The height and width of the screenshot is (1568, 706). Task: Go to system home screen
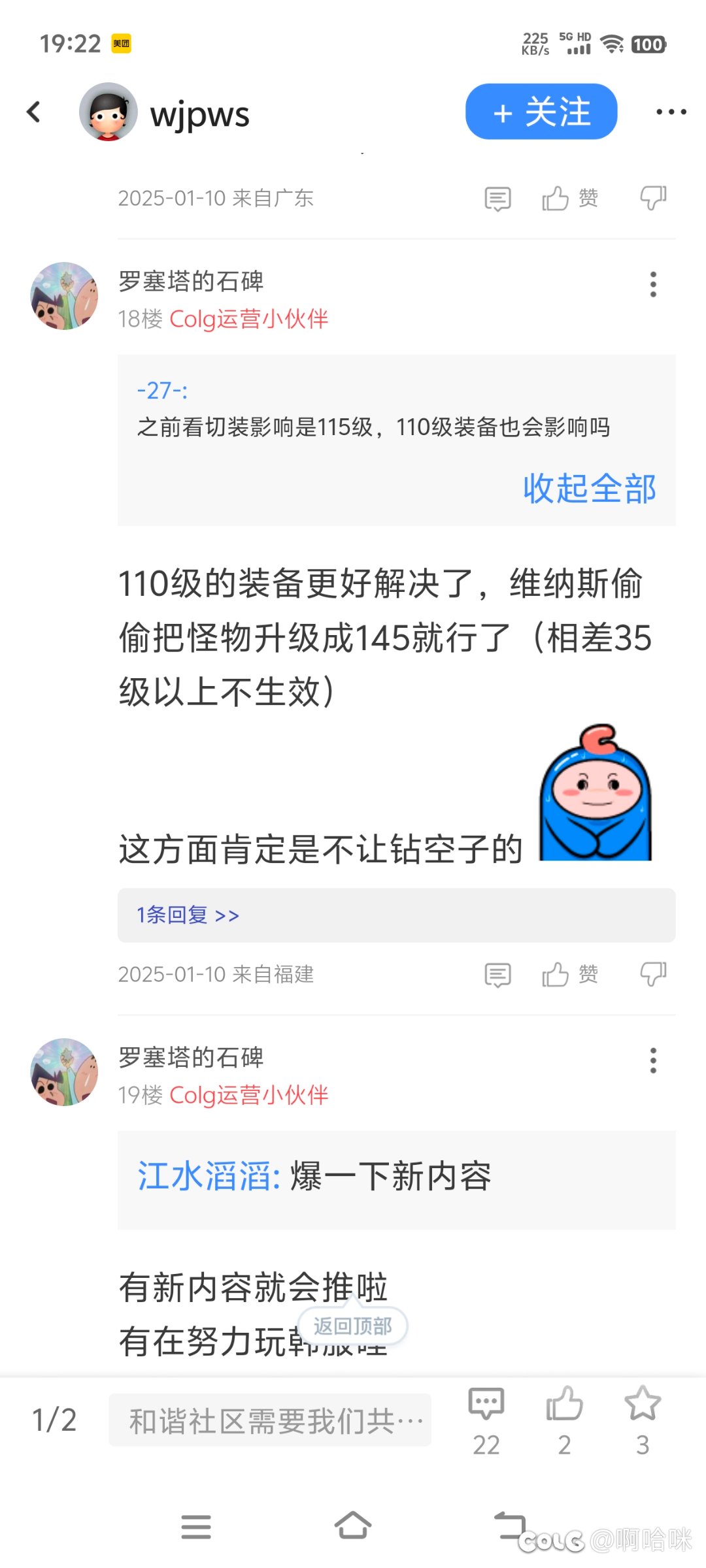point(353,1526)
